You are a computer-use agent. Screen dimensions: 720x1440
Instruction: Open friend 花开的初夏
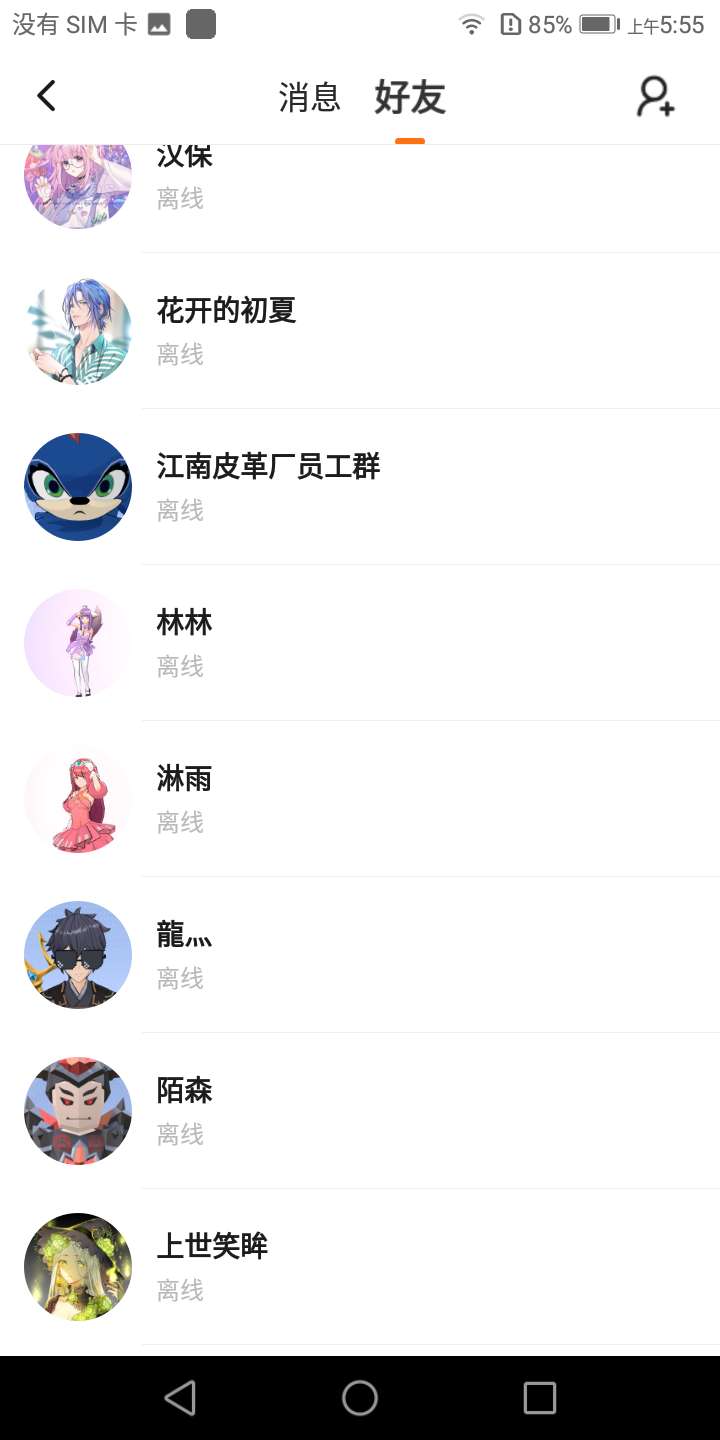click(x=360, y=331)
